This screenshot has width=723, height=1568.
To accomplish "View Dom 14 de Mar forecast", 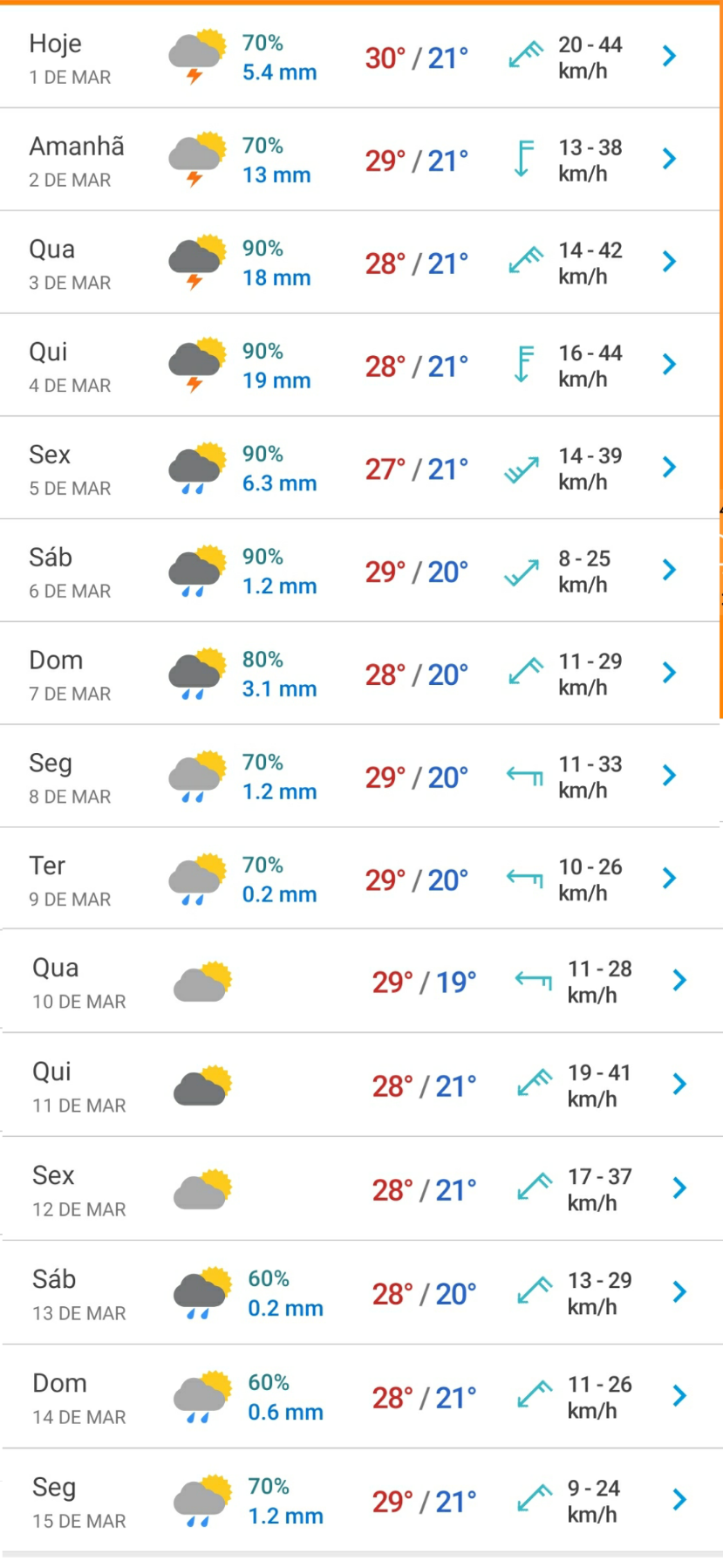I will point(361,1397).
